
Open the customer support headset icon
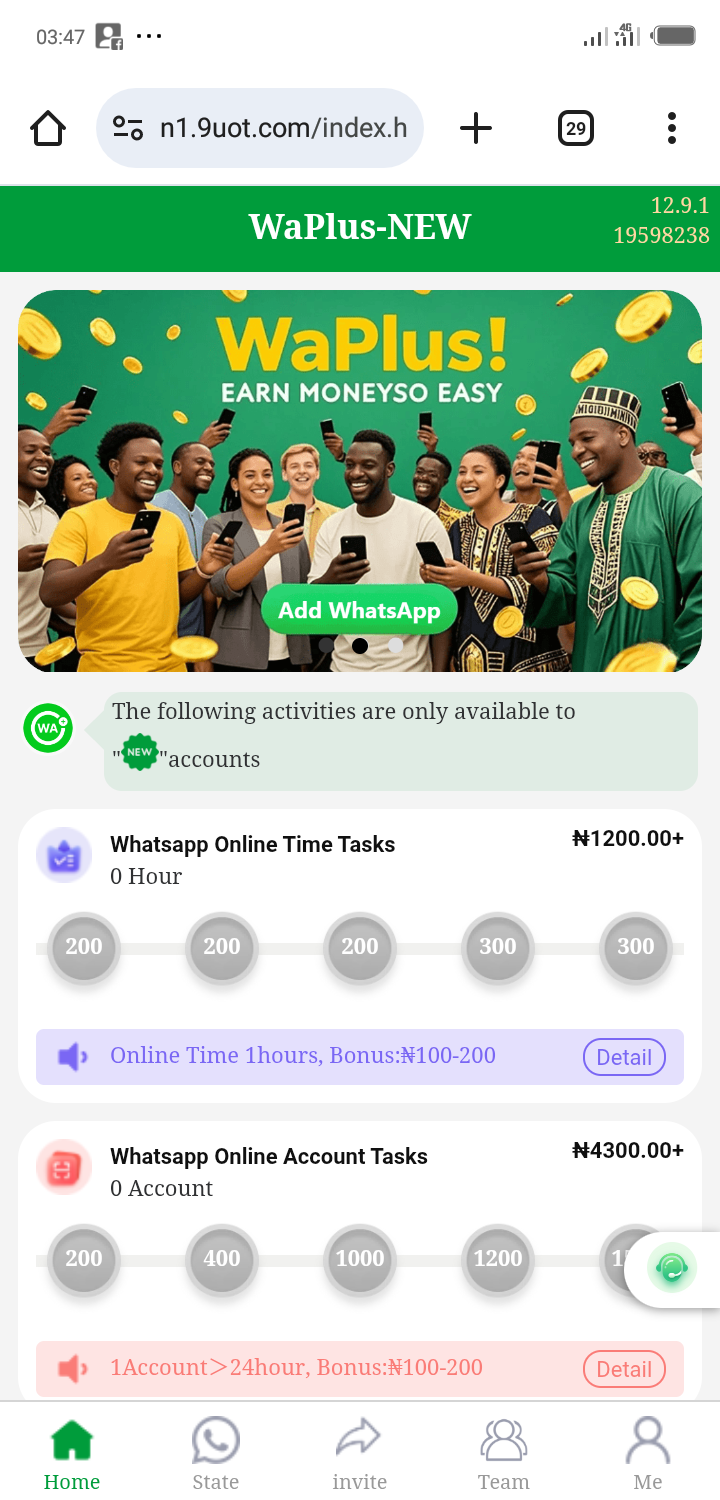(x=671, y=1268)
